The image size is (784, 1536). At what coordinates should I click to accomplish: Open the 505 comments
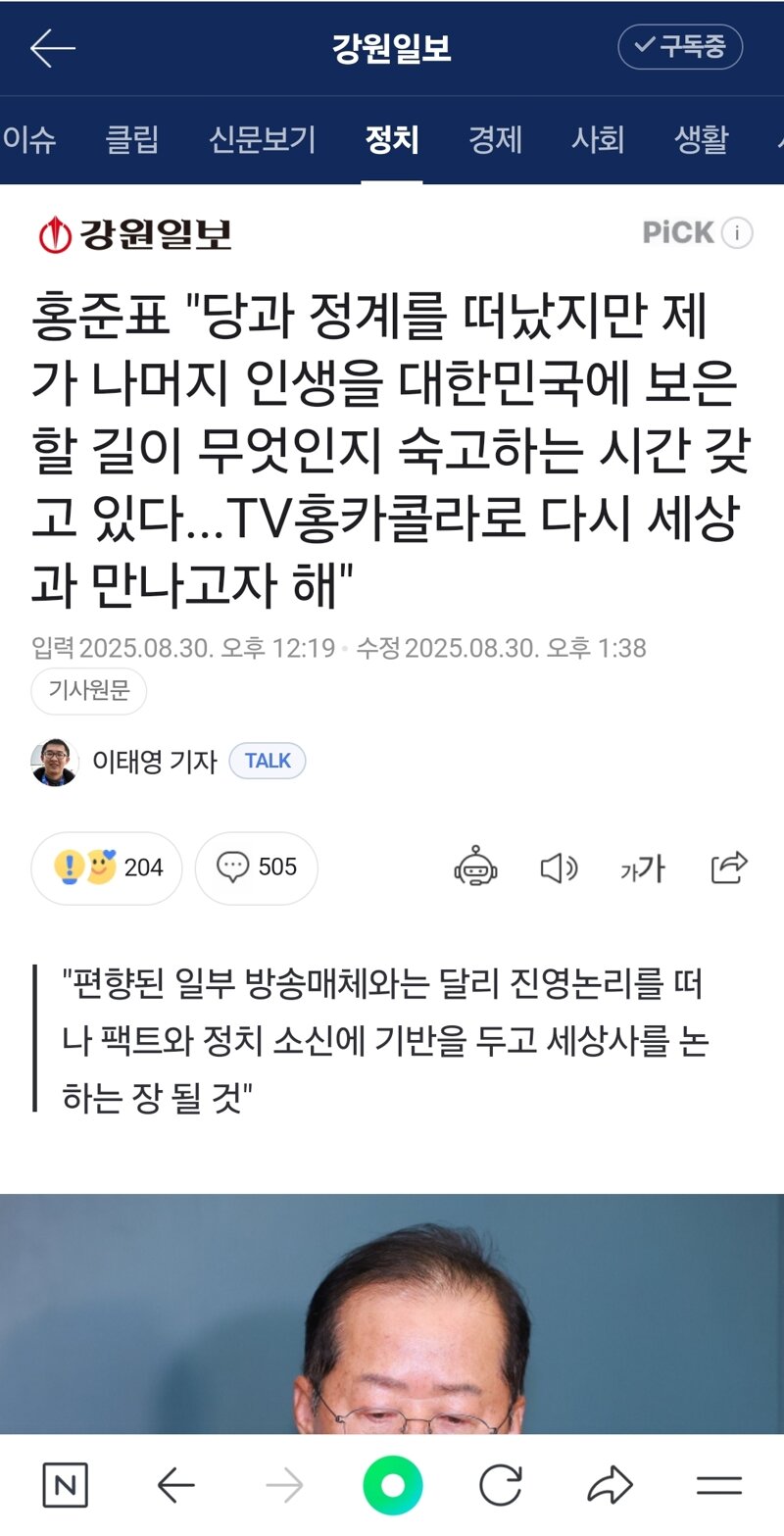tap(256, 867)
